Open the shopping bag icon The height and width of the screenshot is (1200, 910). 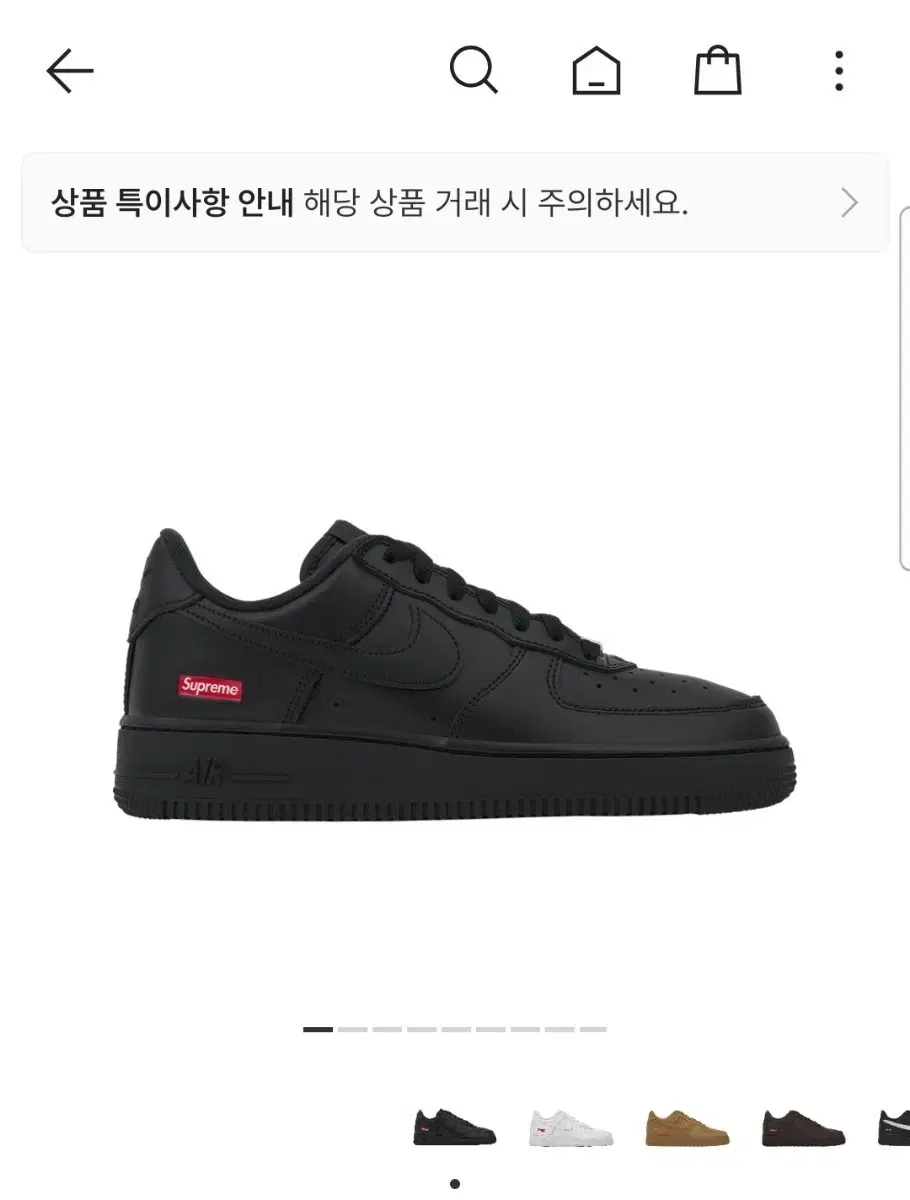[717, 70]
